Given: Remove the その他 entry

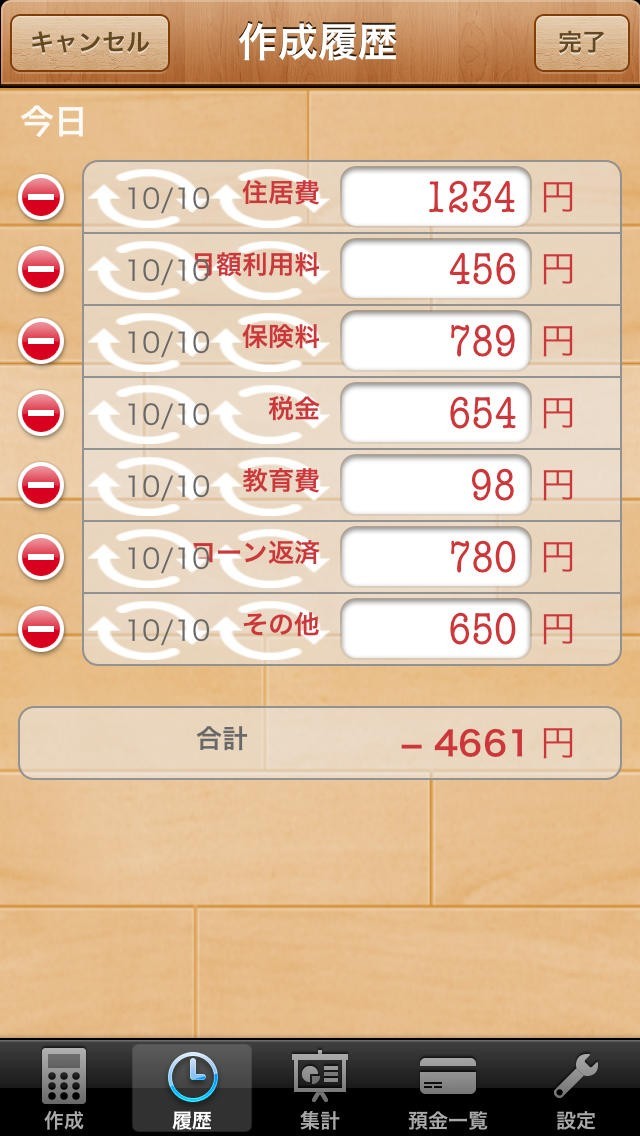Looking at the screenshot, I should tap(41, 629).
